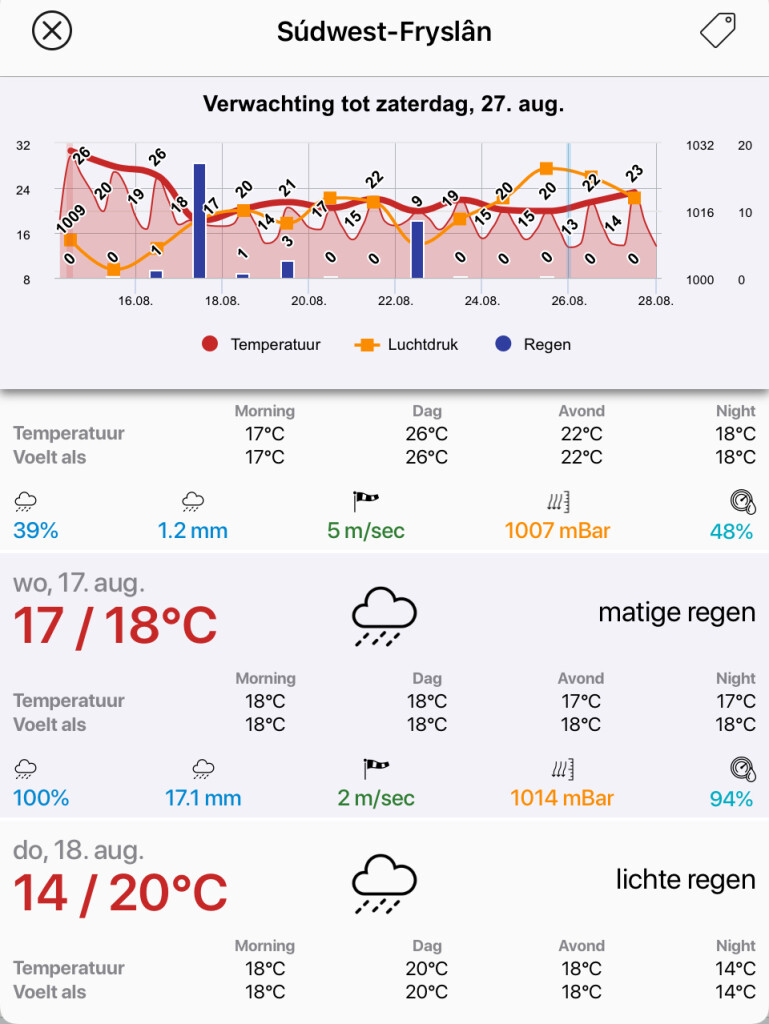Toggle the Temperatuur series in chart legend

click(x=261, y=344)
